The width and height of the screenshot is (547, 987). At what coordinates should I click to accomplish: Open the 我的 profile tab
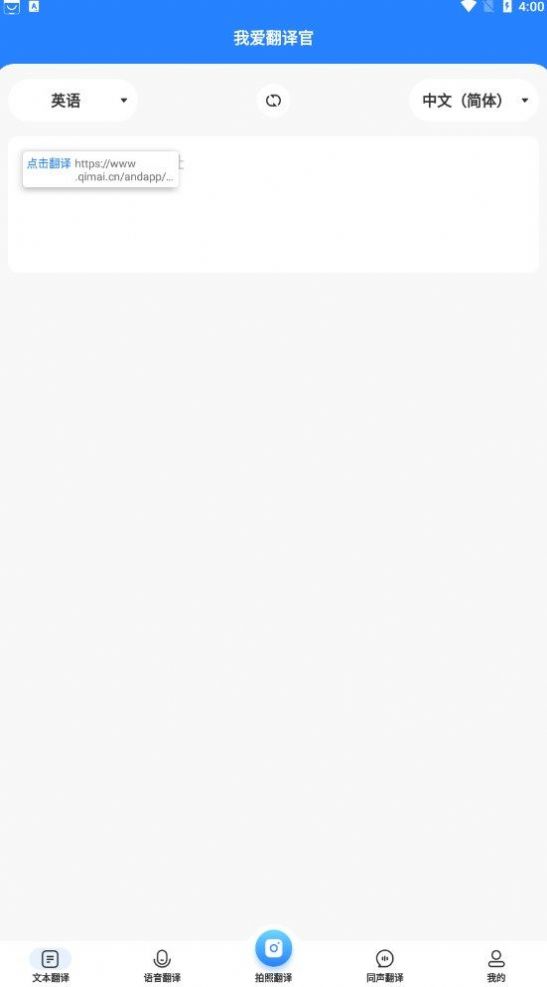point(496,966)
